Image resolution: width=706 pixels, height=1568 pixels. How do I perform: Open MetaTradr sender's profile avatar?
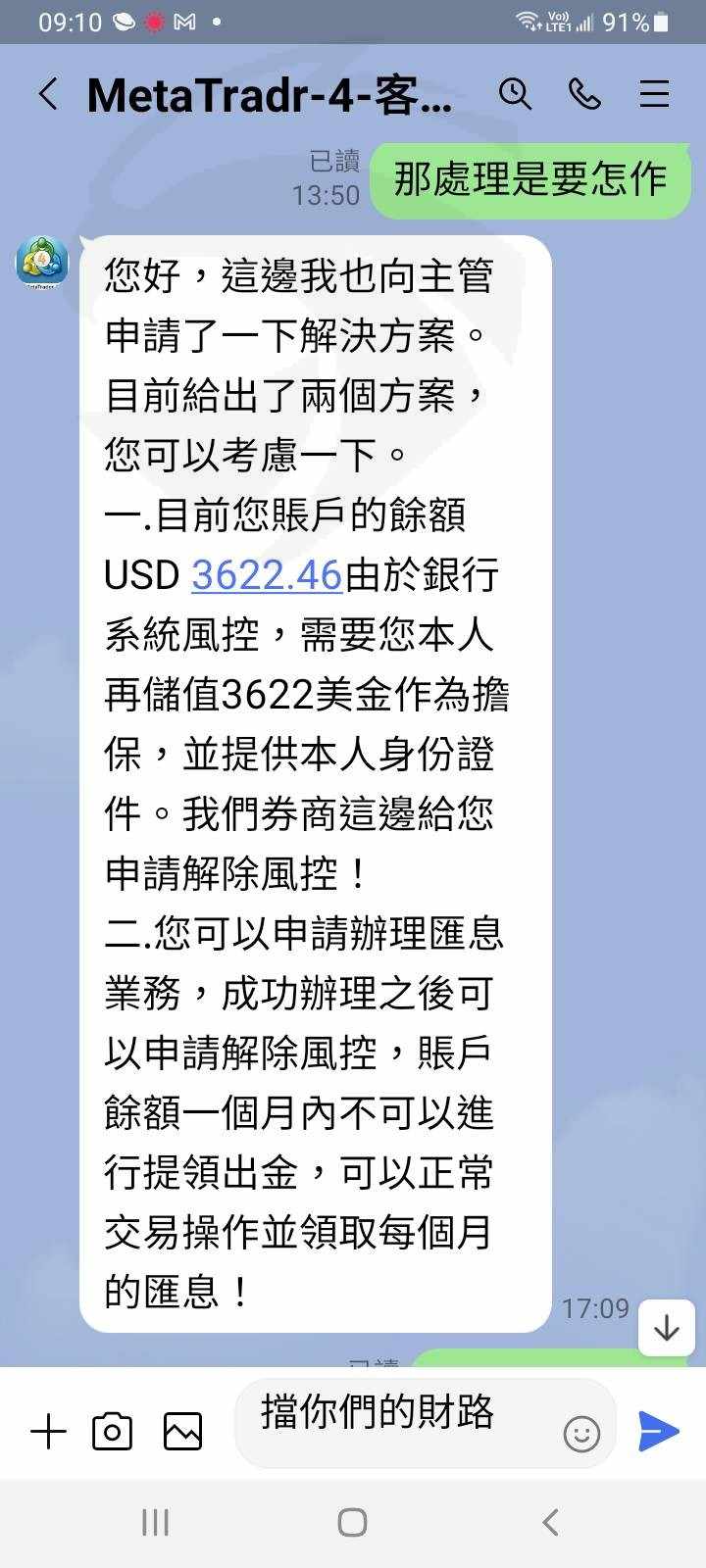pos(42,263)
